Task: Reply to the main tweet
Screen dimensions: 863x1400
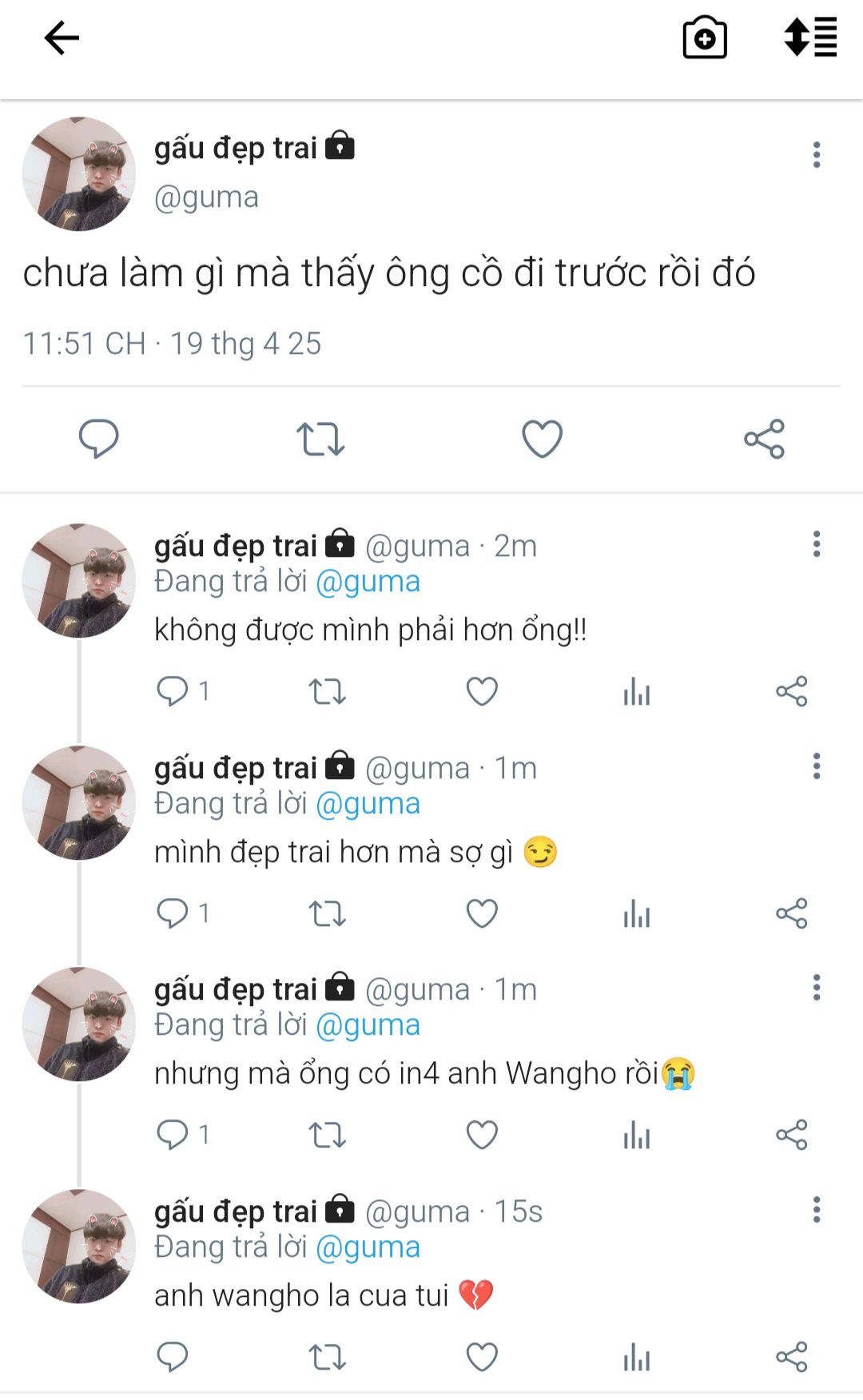Action: point(98,439)
